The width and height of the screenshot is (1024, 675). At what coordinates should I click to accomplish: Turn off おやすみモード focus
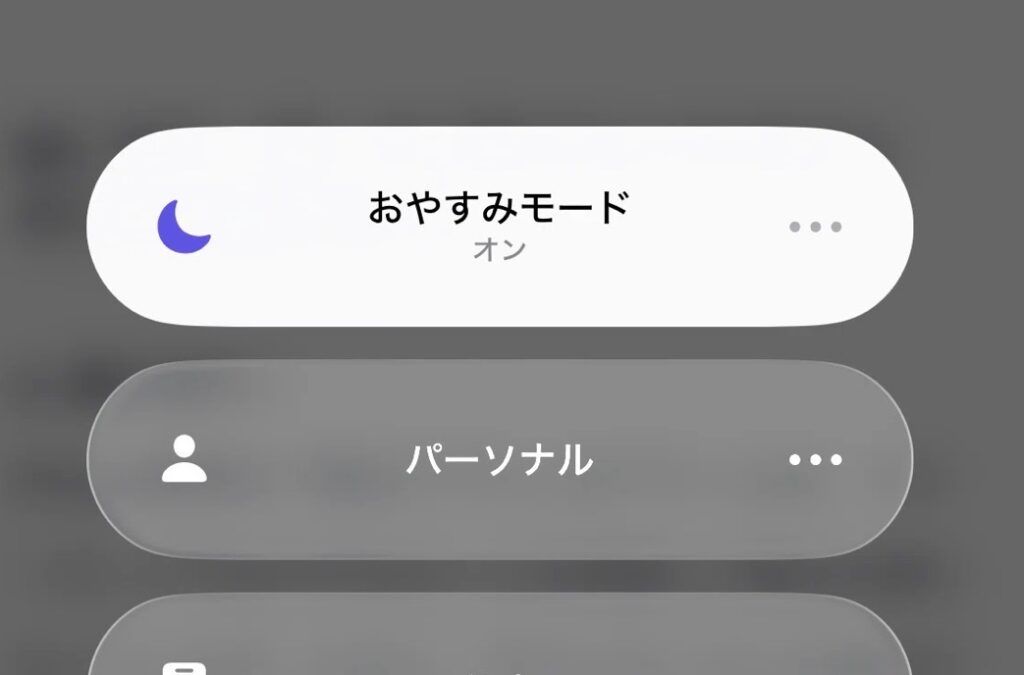click(x=498, y=226)
